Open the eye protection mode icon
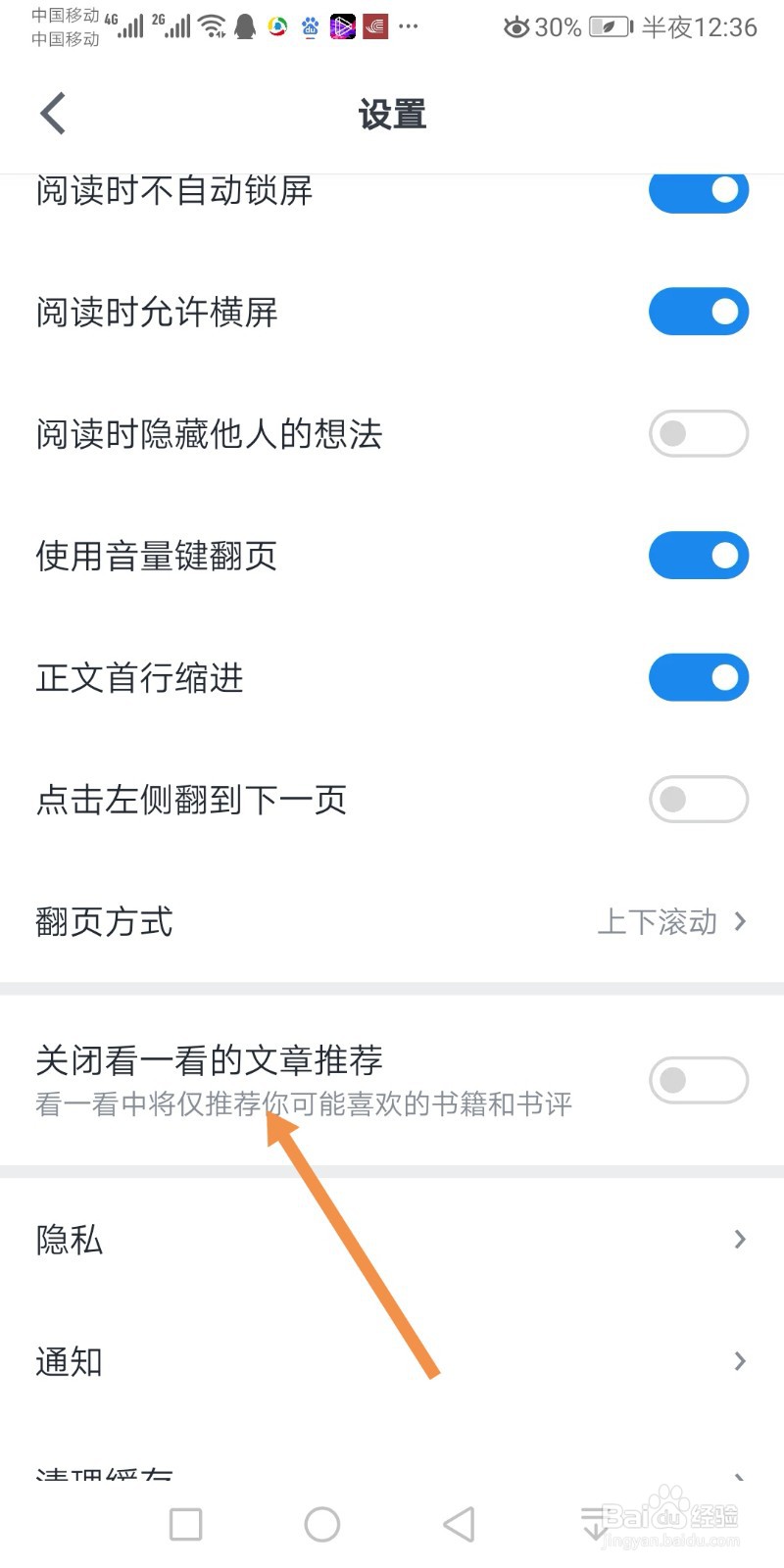The image size is (784, 1568). pyautogui.click(x=516, y=27)
